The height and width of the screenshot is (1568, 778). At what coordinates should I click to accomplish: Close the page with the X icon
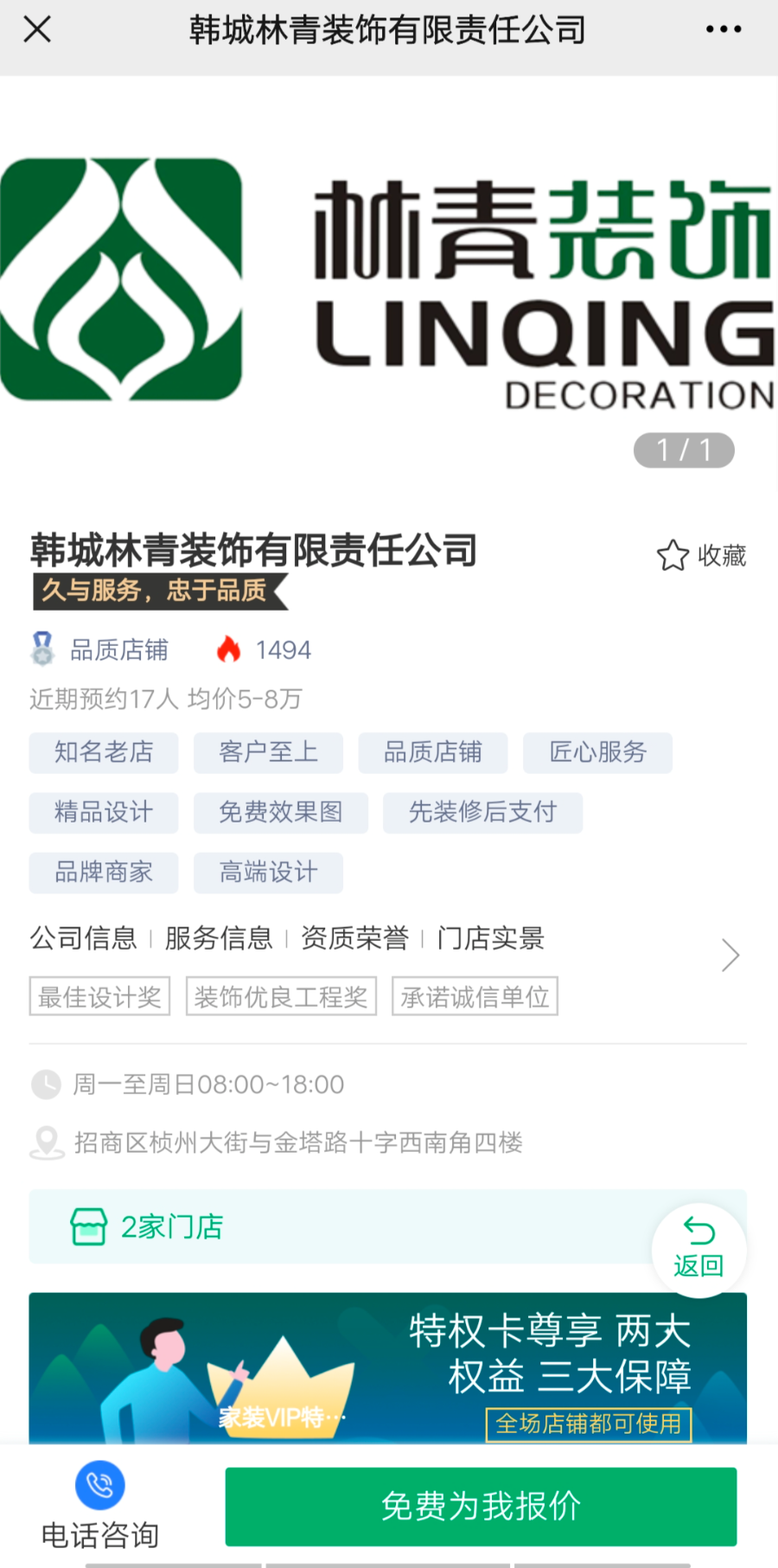click(37, 29)
